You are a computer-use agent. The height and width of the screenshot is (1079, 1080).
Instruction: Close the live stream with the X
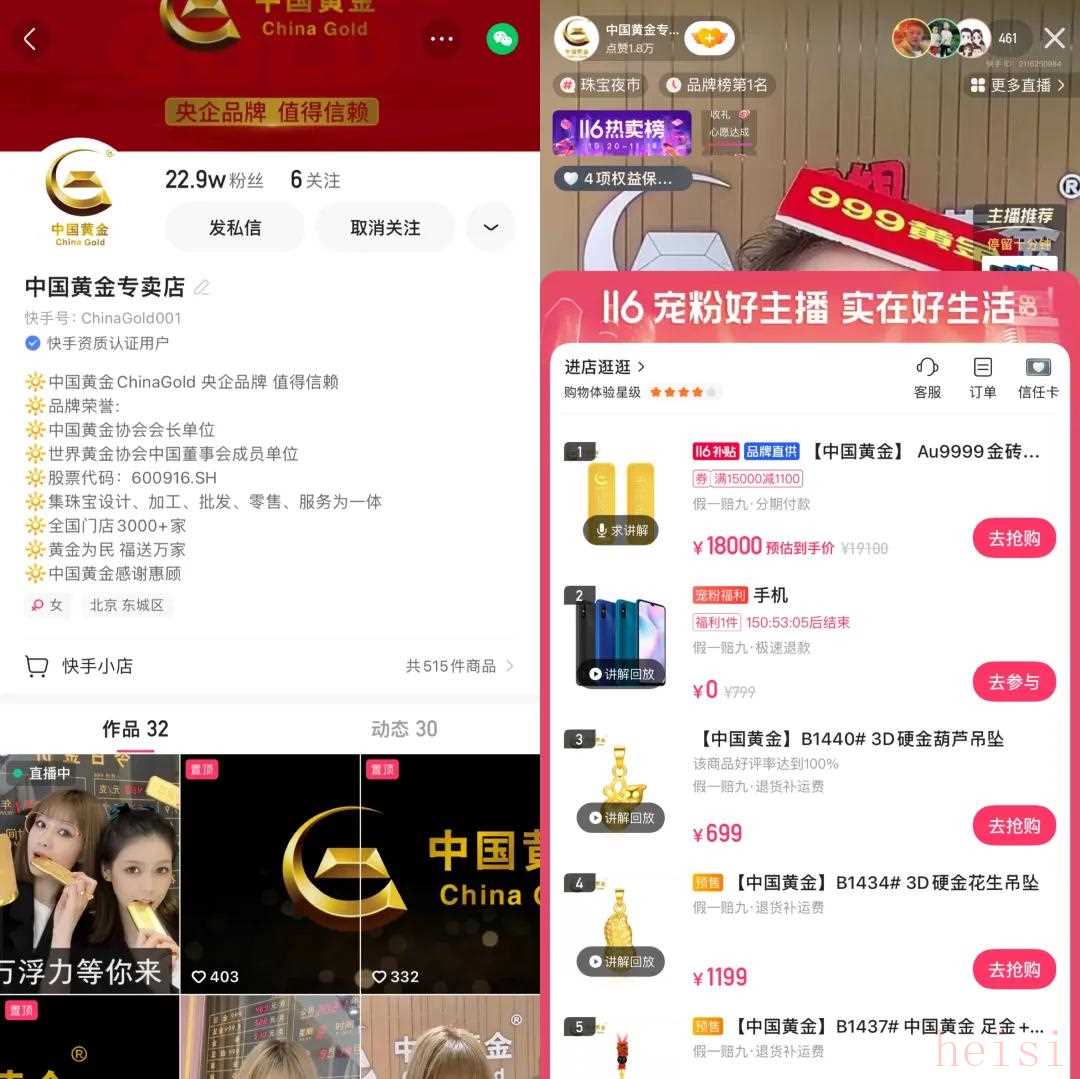click(x=1054, y=38)
